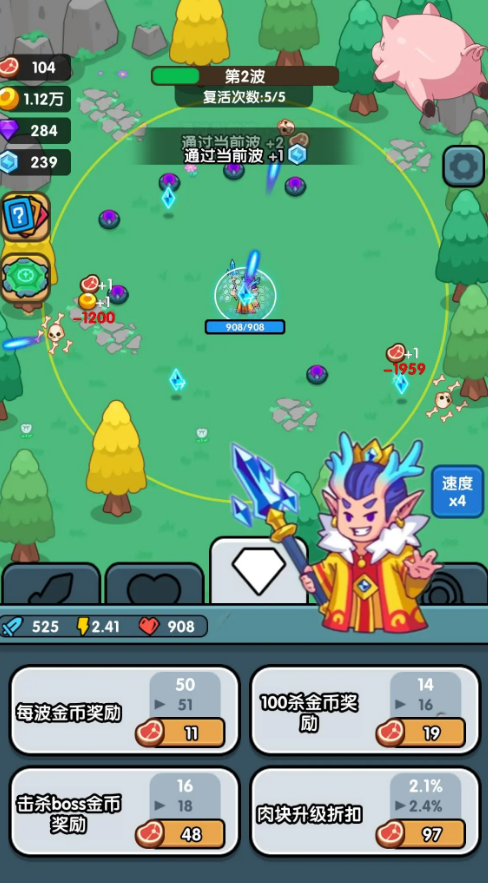Upgrade 每波金币奖励 for 11 meat
The height and width of the screenshot is (883, 488).
tap(180, 733)
